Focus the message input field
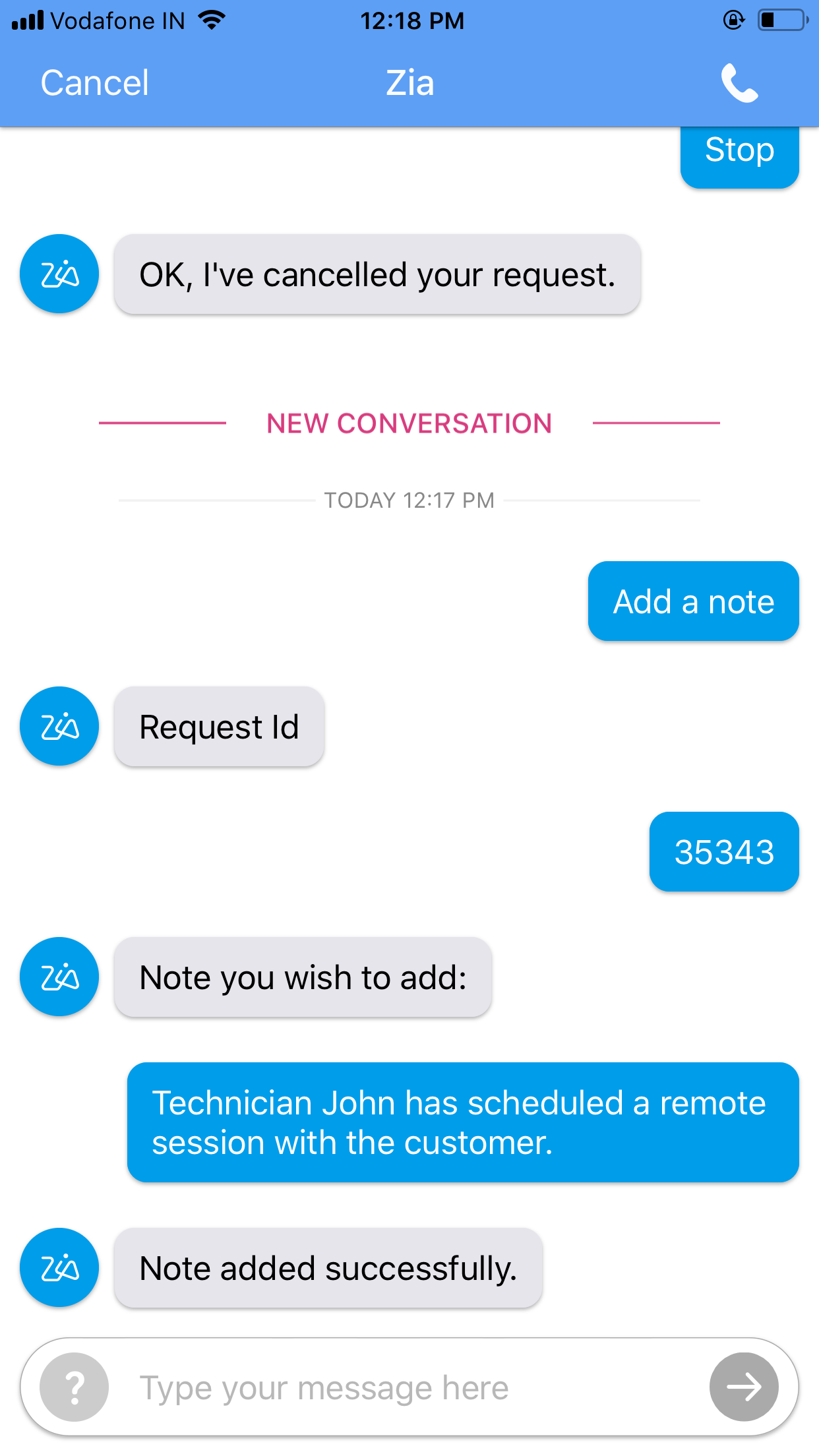 tap(396, 1387)
